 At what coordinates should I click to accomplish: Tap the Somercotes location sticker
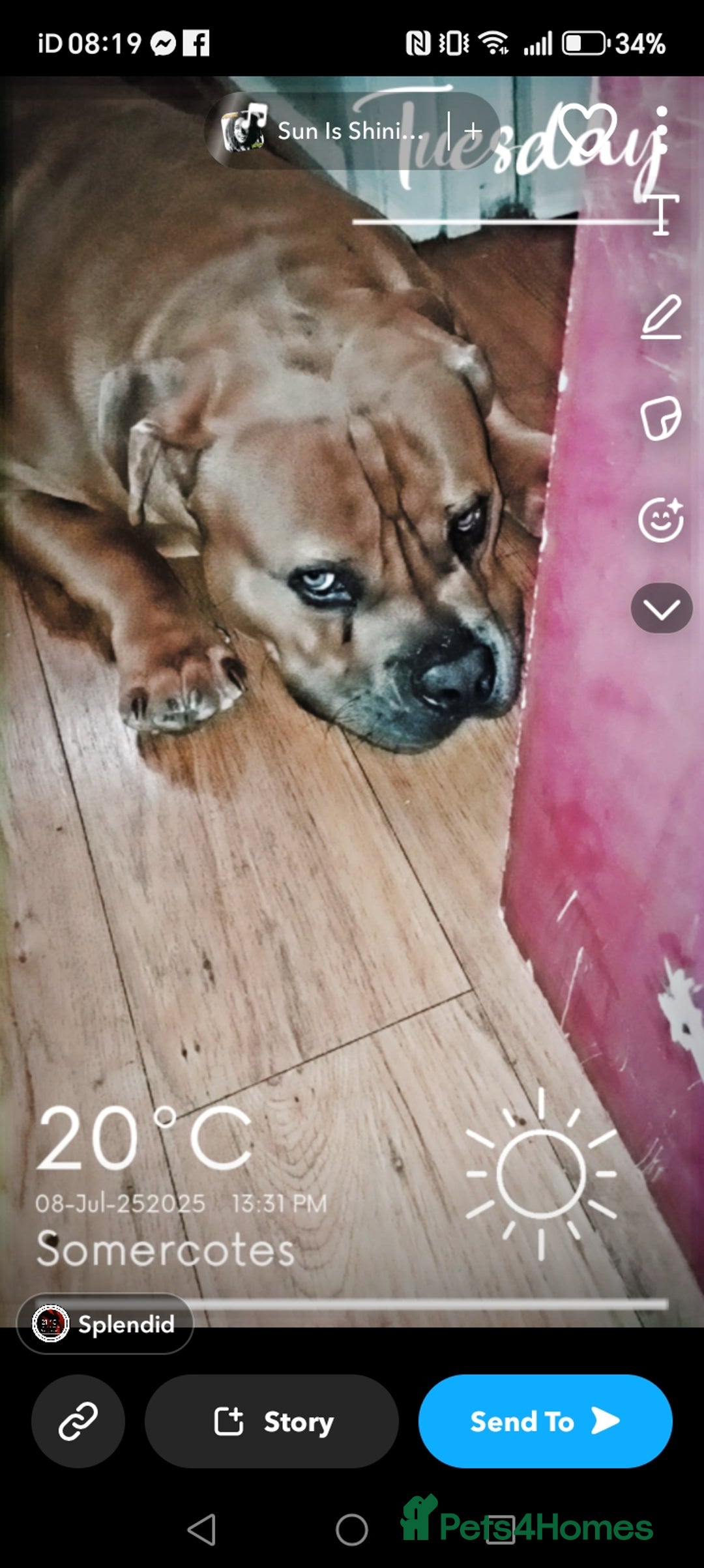click(x=165, y=1249)
